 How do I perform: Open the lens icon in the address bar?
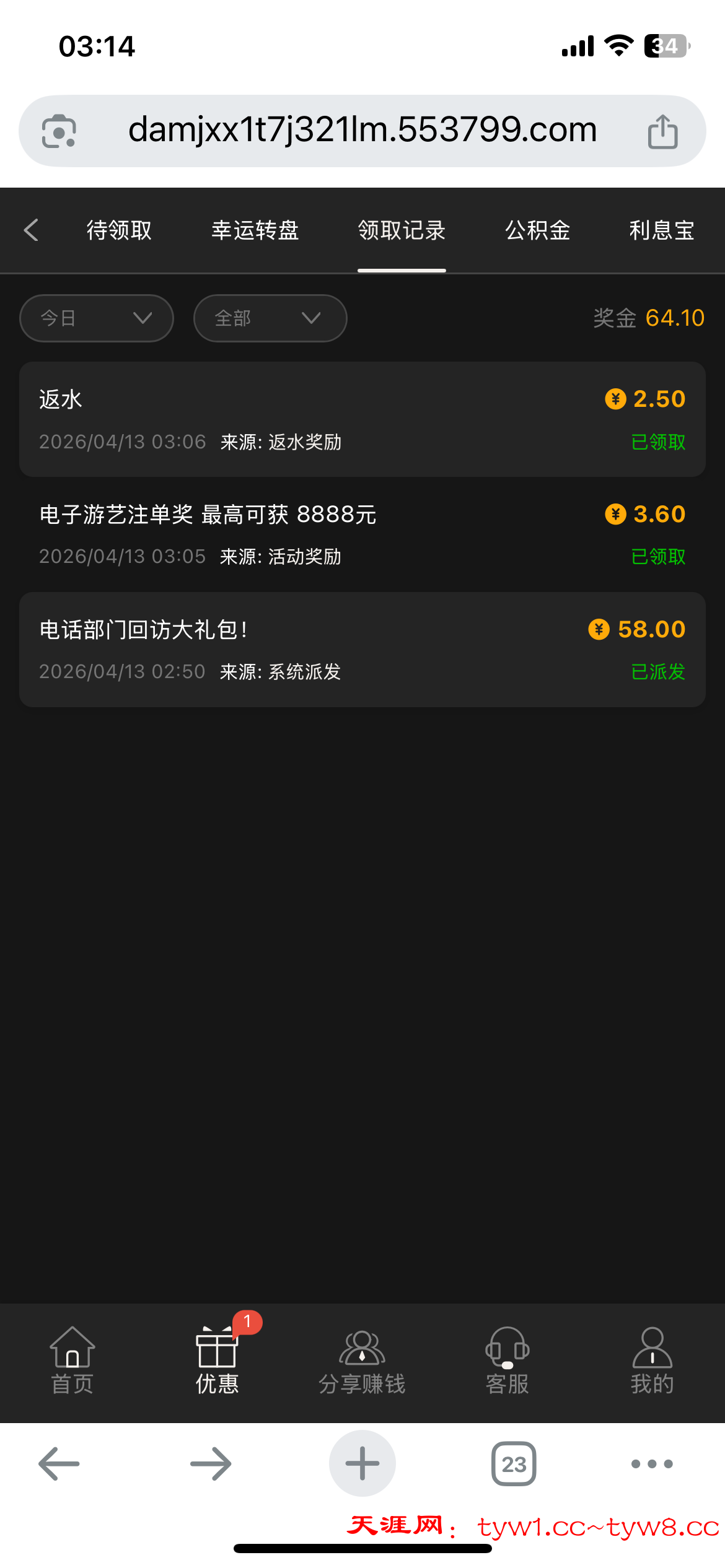(59, 131)
